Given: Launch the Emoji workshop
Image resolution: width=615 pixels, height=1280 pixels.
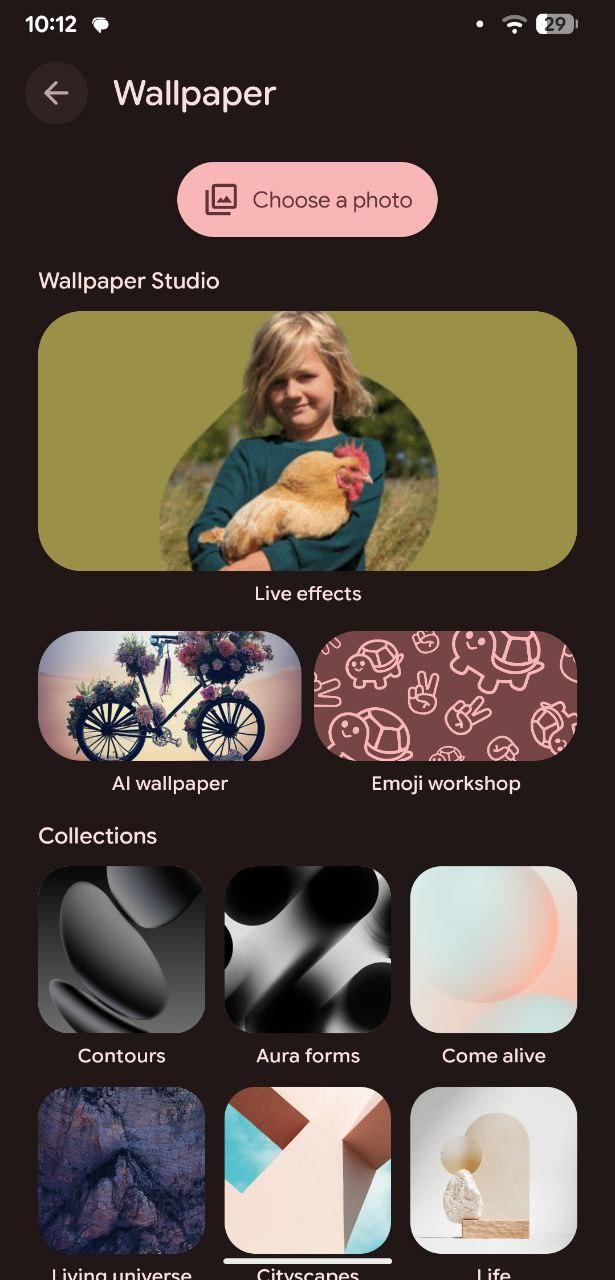Looking at the screenshot, I should (445, 696).
